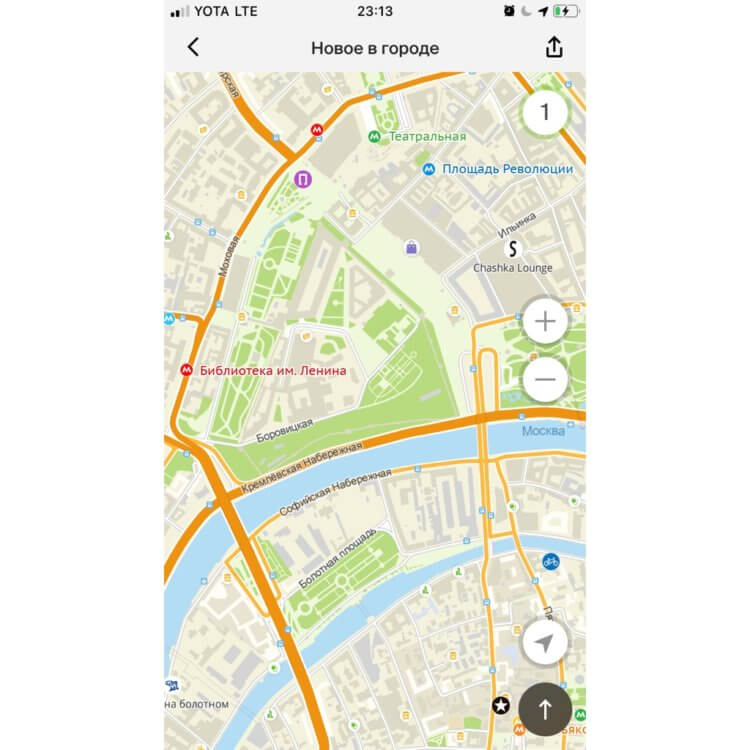Open the purple parking marker

tap(302, 180)
